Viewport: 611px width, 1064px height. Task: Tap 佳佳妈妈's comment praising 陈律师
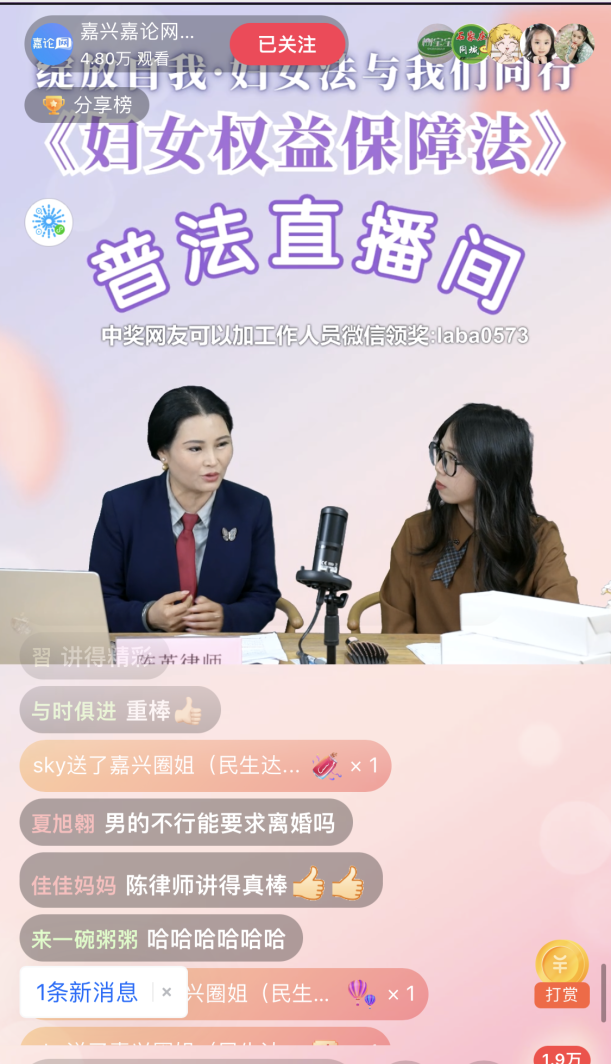click(200, 884)
